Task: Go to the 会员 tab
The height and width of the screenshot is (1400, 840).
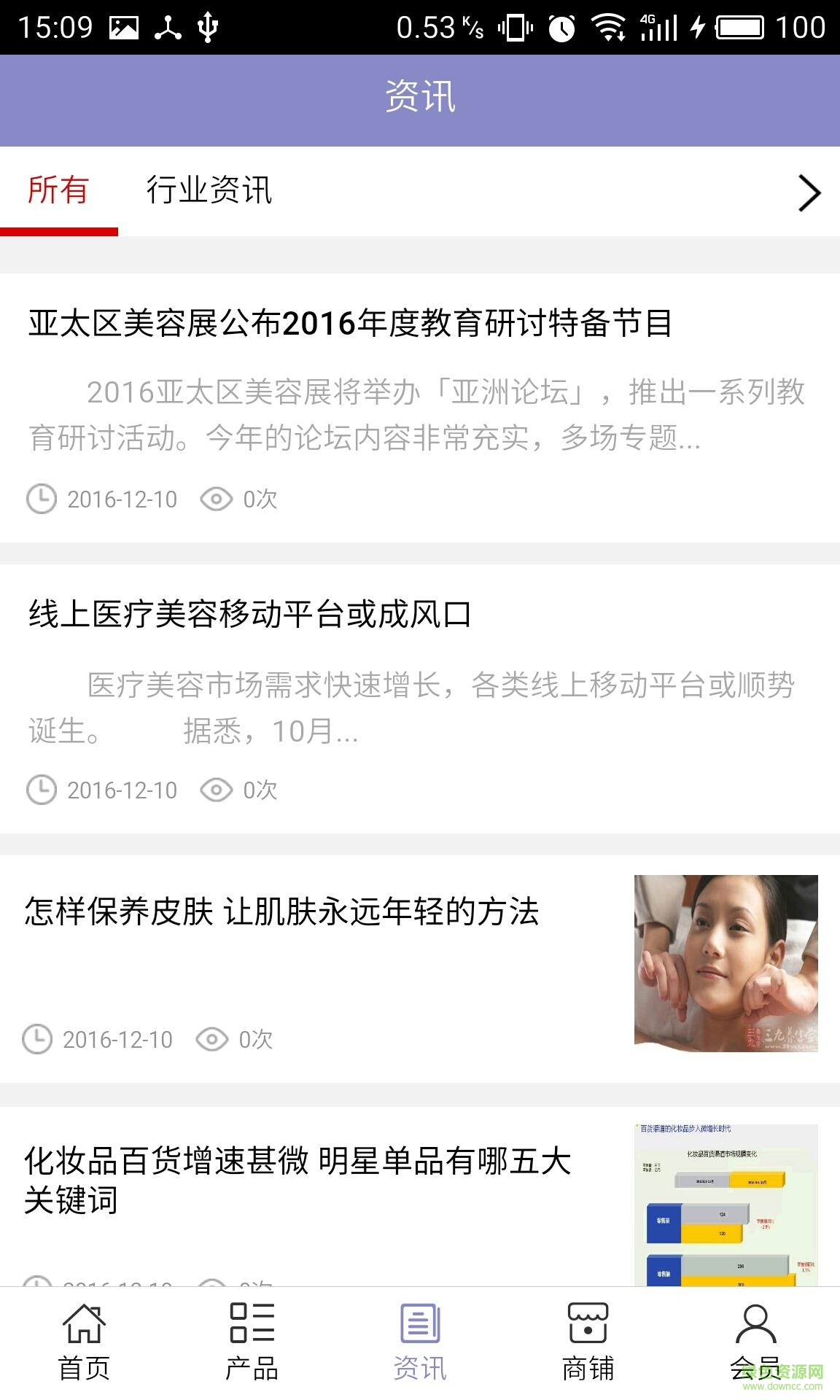Action: pos(755,1343)
